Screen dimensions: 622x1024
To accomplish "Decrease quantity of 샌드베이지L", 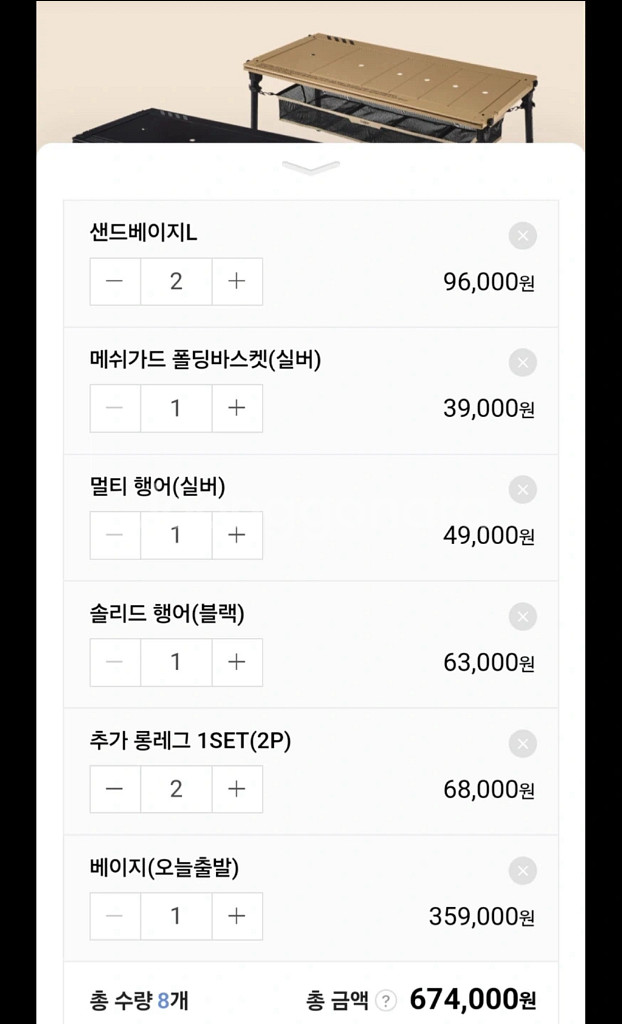I will [115, 281].
